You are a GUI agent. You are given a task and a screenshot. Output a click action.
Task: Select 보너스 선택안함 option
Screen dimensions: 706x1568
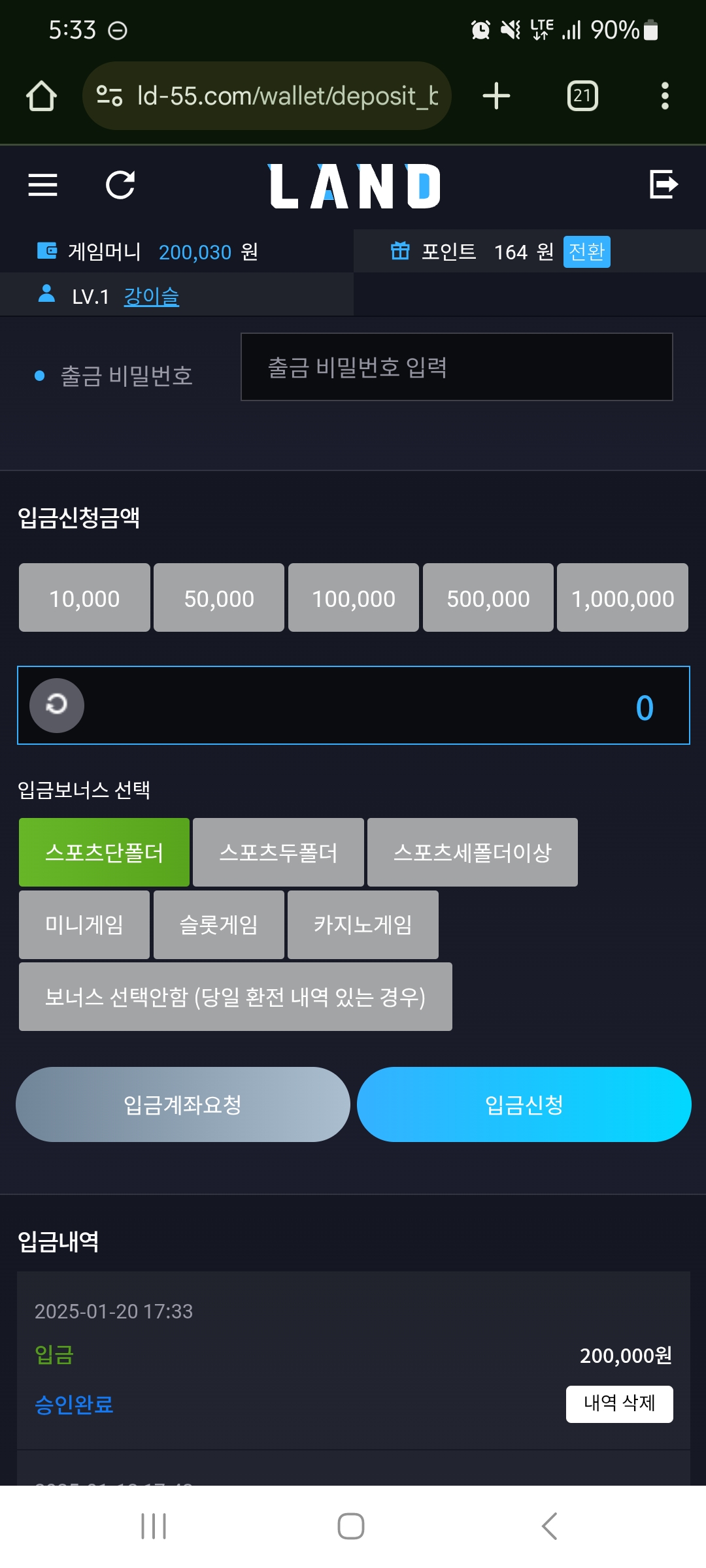pyautogui.click(x=235, y=997)
